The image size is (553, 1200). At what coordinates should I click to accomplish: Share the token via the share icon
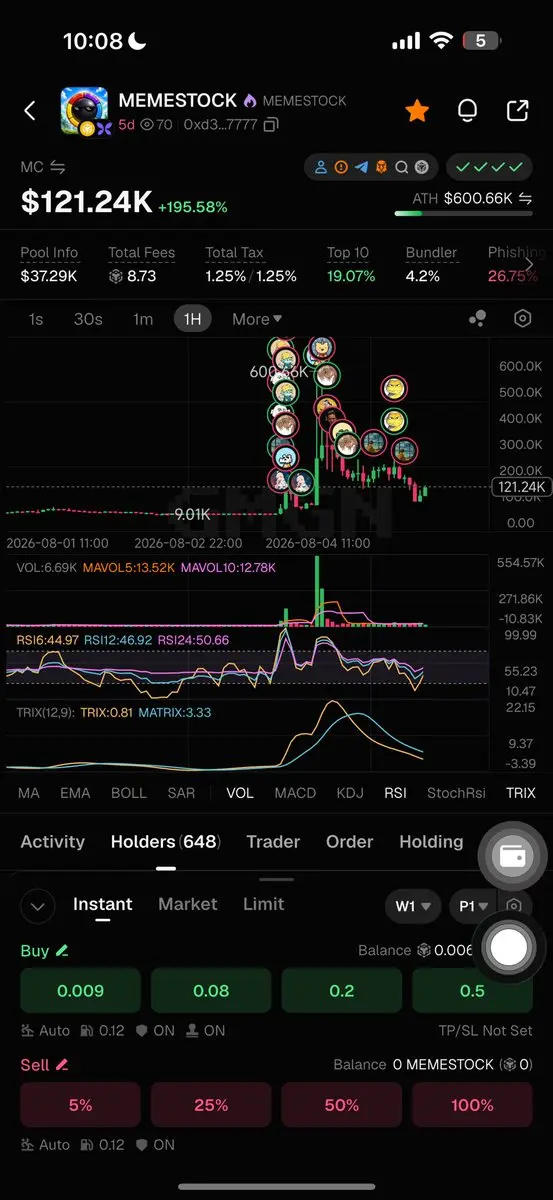click(517, 111)
